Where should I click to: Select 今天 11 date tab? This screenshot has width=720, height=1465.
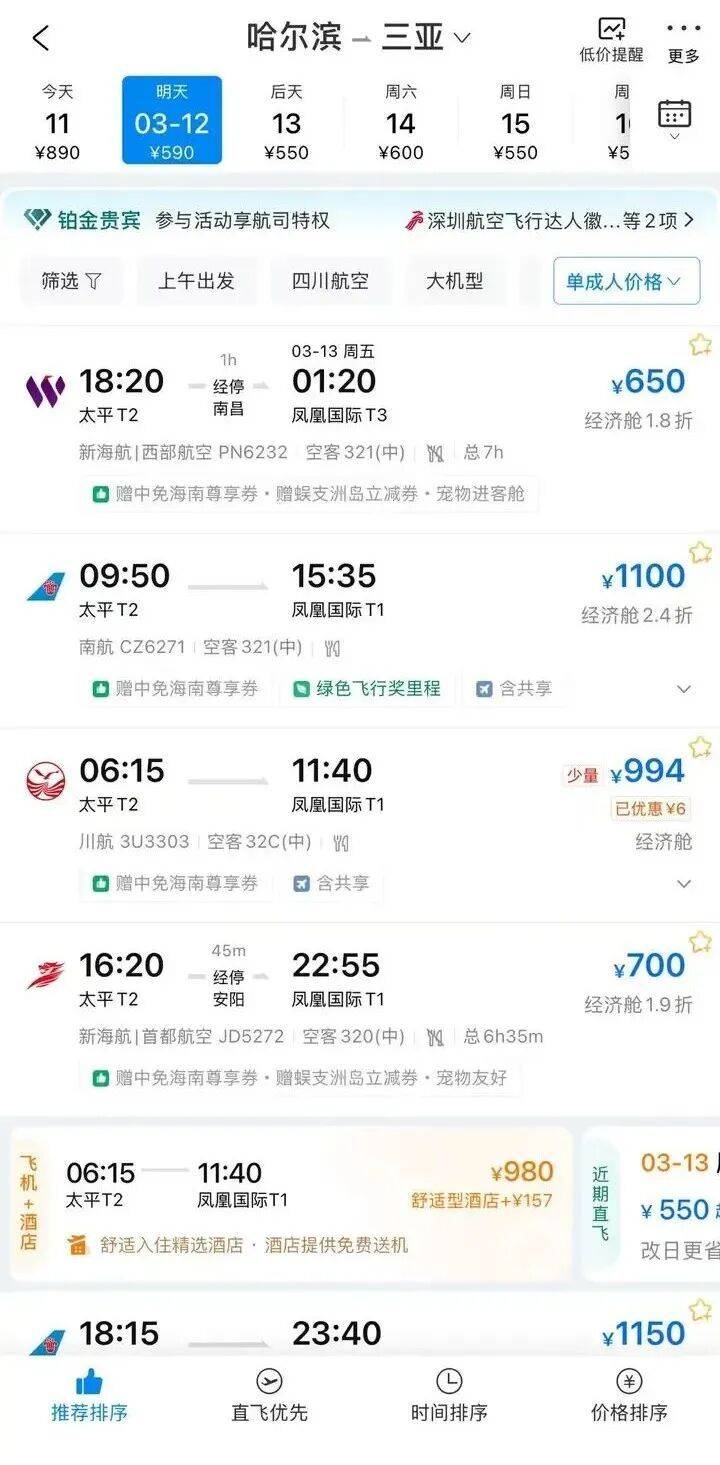tap(57, 122)
